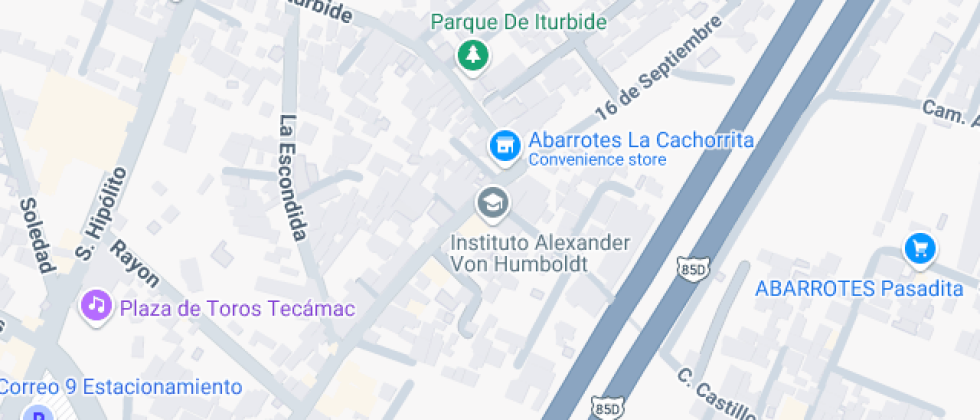Open the Plaza de Toros Tecámac marker
This screenshot has width=980, height=420.
coord(96,305)
